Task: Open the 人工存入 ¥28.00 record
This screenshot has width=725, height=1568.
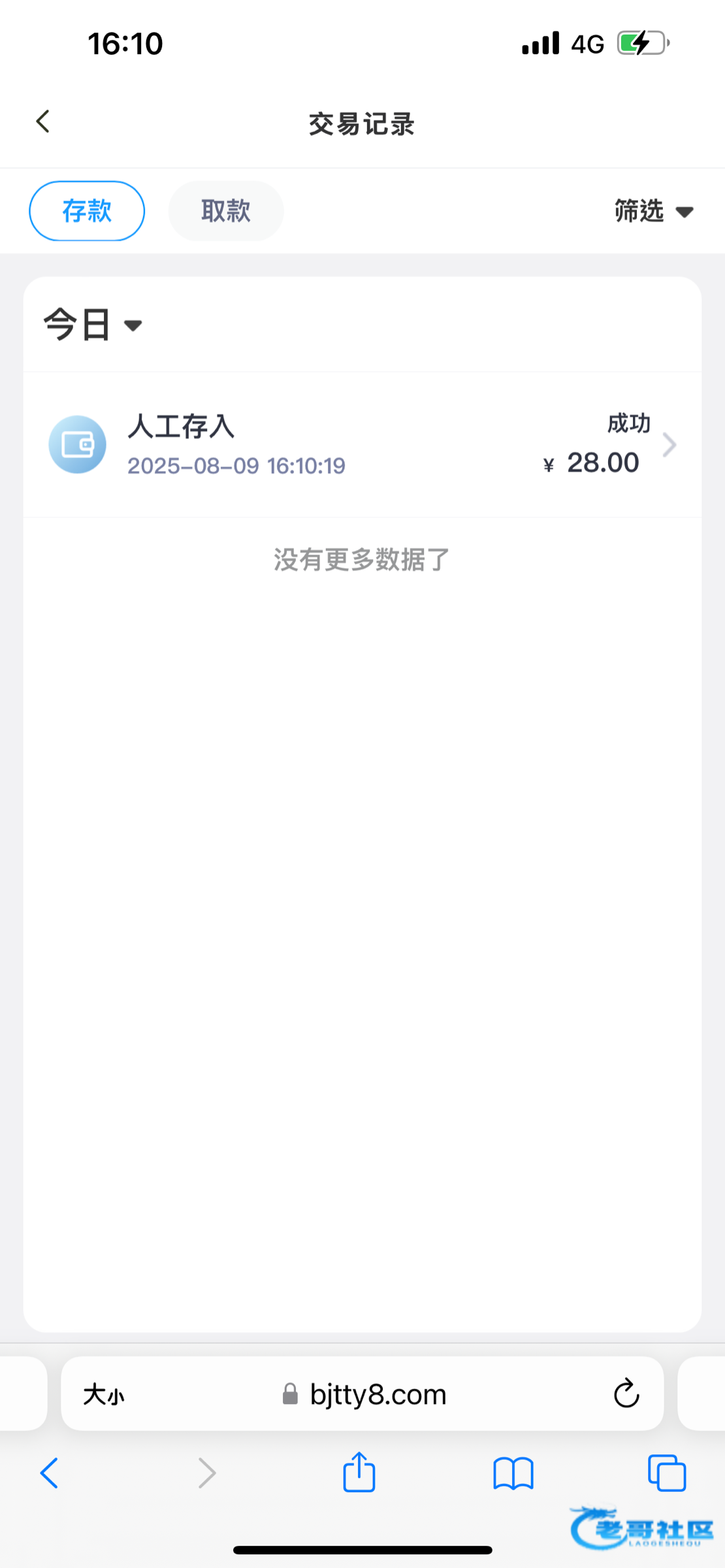Action: [x=362, y=445]
